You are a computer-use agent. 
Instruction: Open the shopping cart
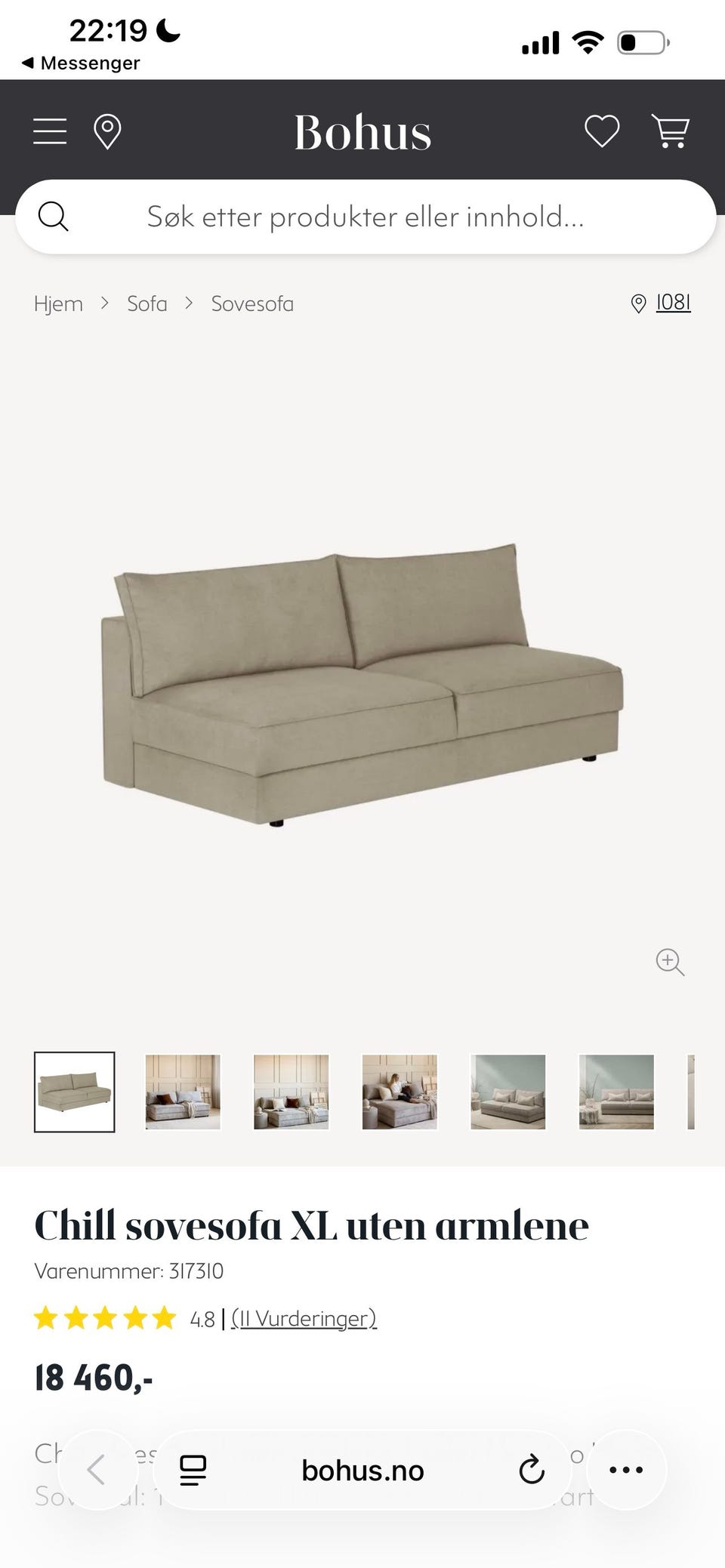(671, 131)
